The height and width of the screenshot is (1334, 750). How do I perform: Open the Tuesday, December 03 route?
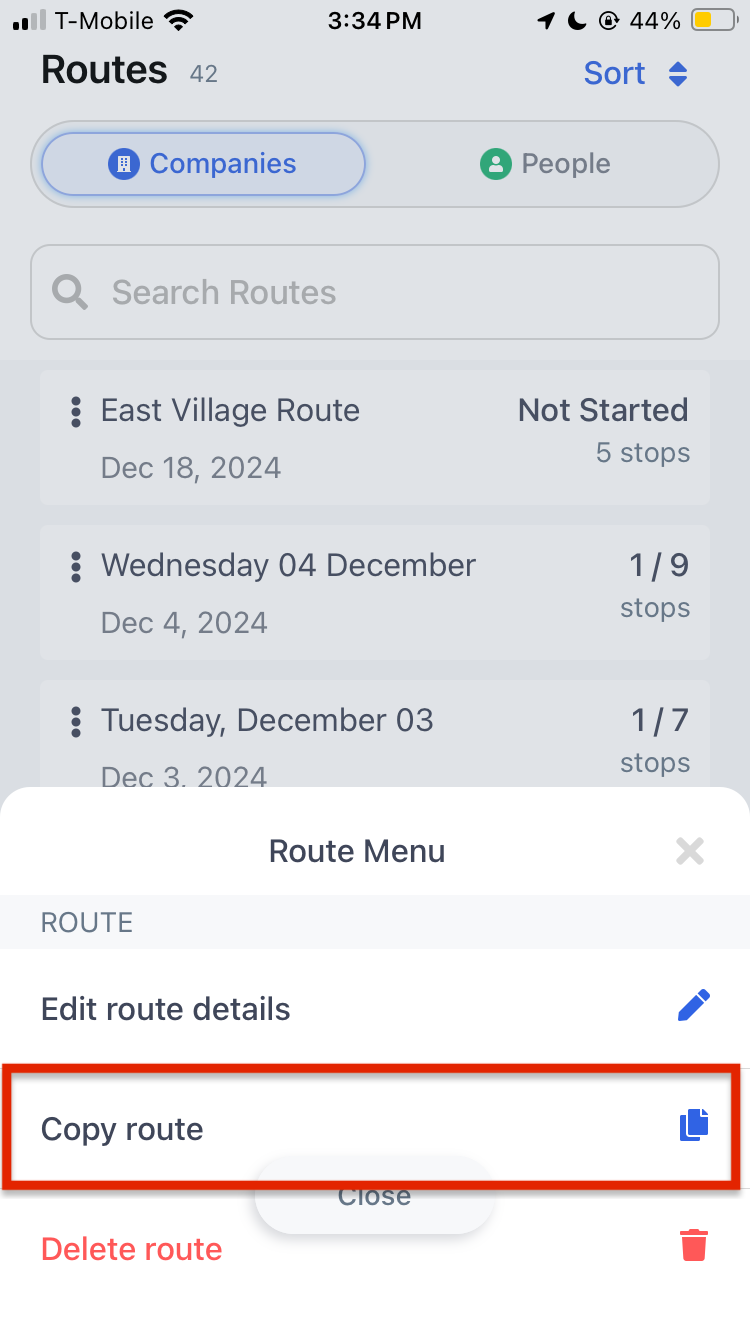[375, 734]
